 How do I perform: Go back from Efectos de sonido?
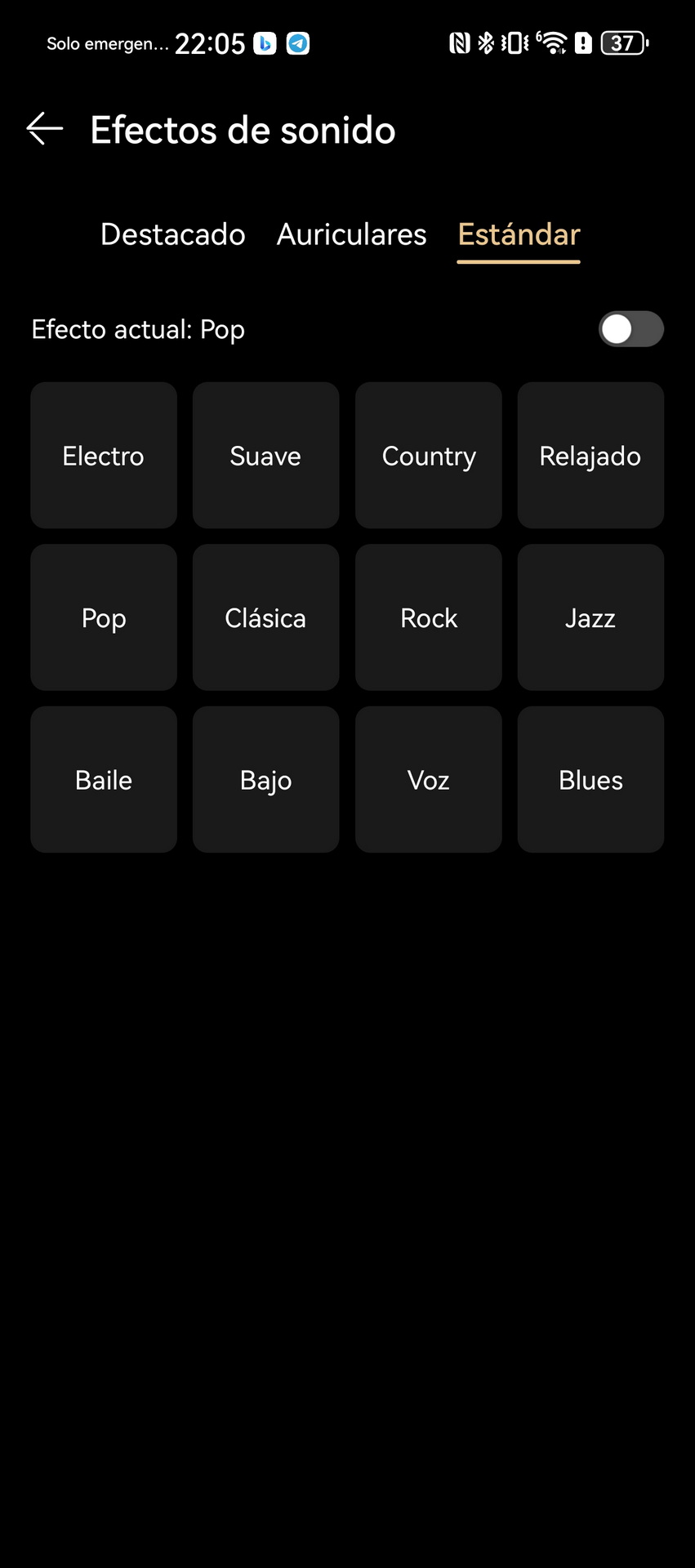pyautogui.click(x=45, y=129)
